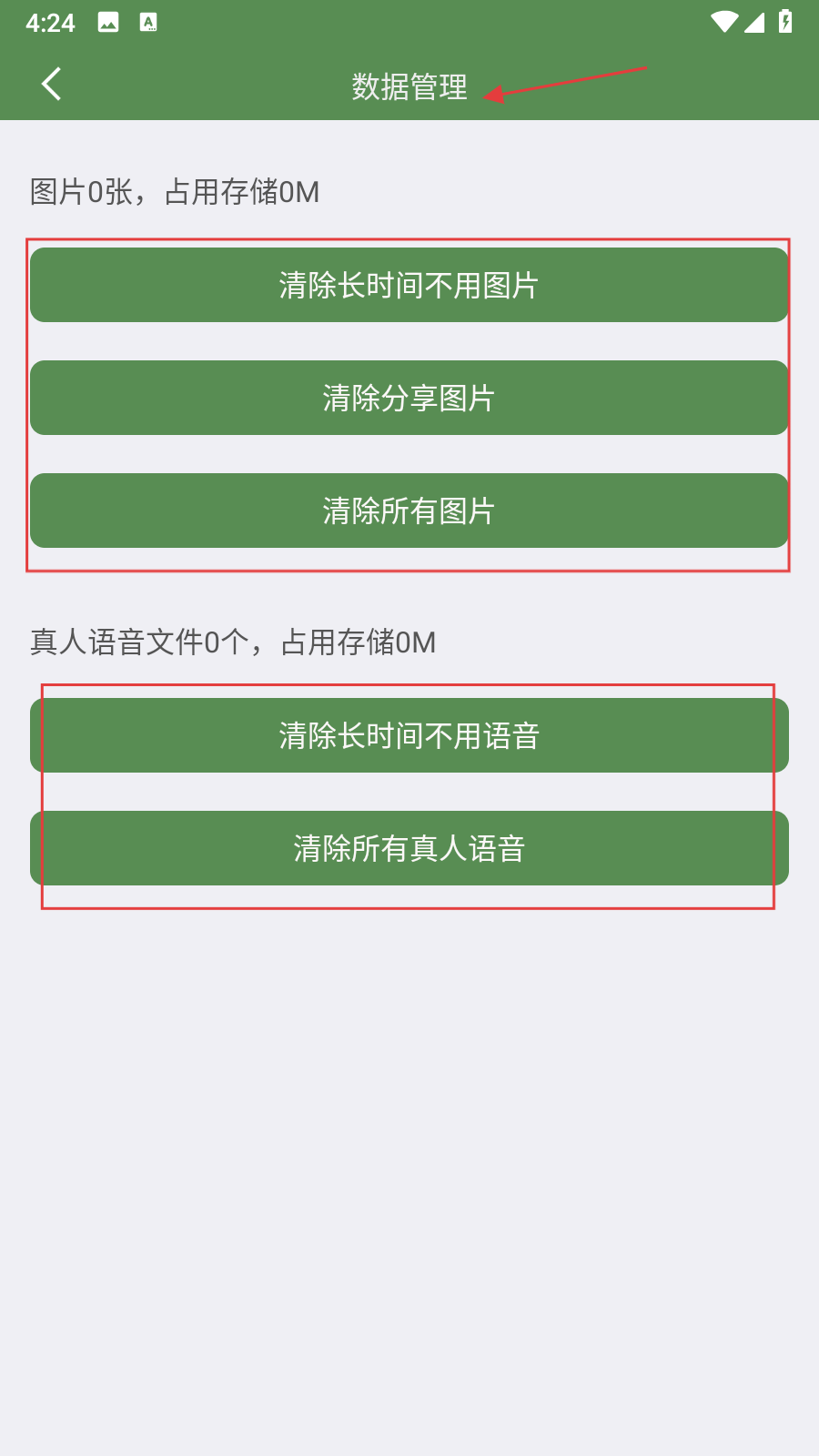
Task: Go back from the 数据管理 page
Action: click(52, 85)
